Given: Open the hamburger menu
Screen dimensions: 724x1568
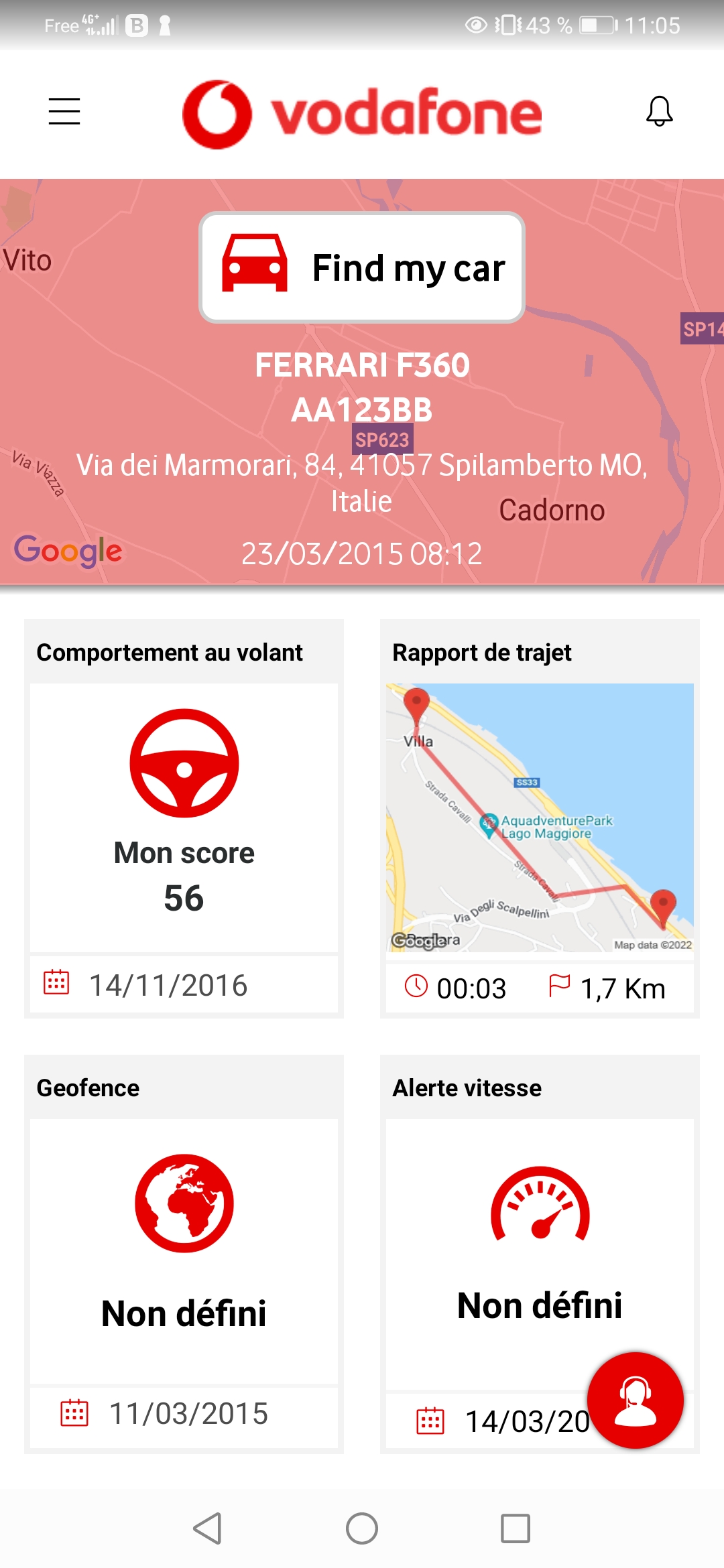Looking at the screenshot, I should click(64, 111).
